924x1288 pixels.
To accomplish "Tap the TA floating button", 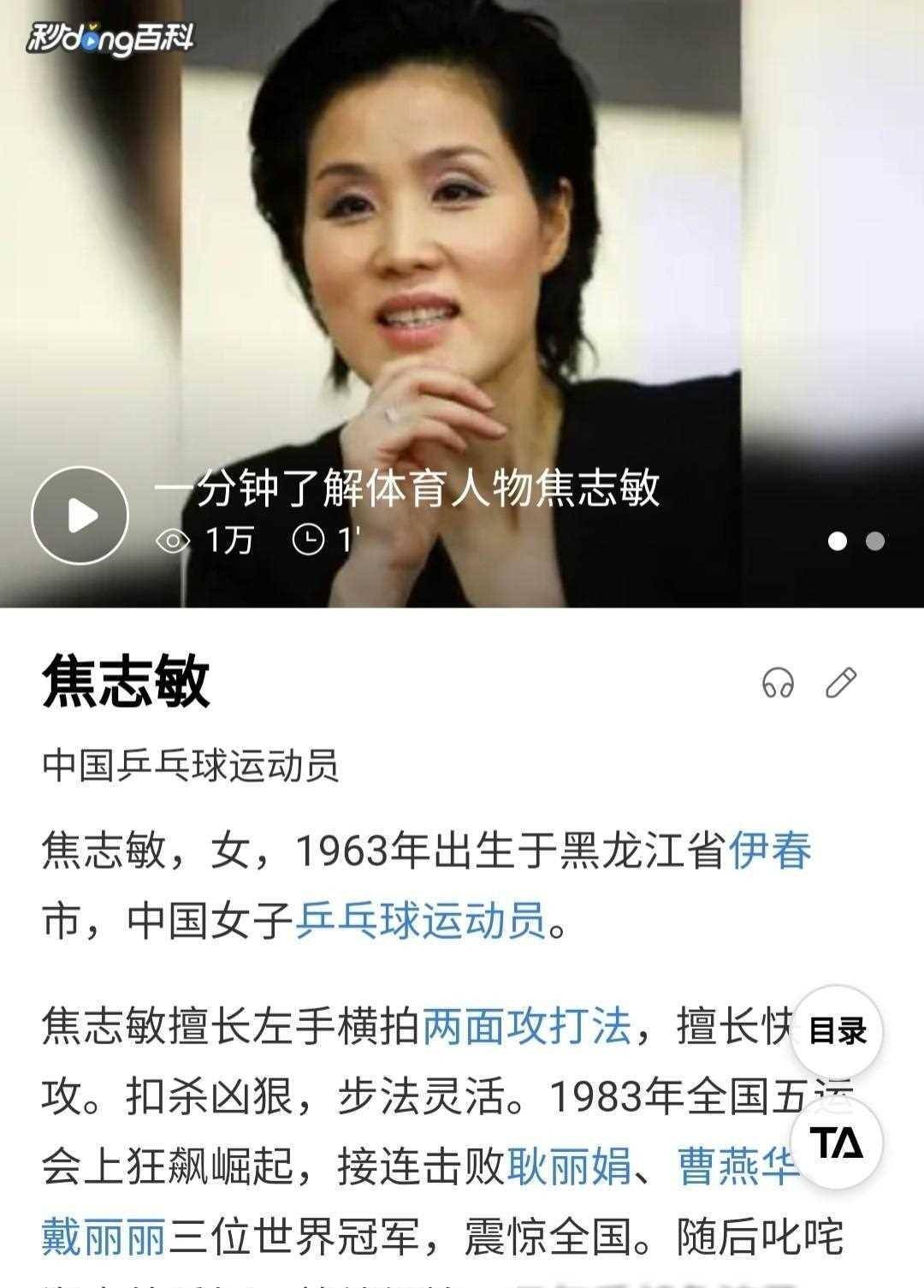I will click(x=837, y=1143).
